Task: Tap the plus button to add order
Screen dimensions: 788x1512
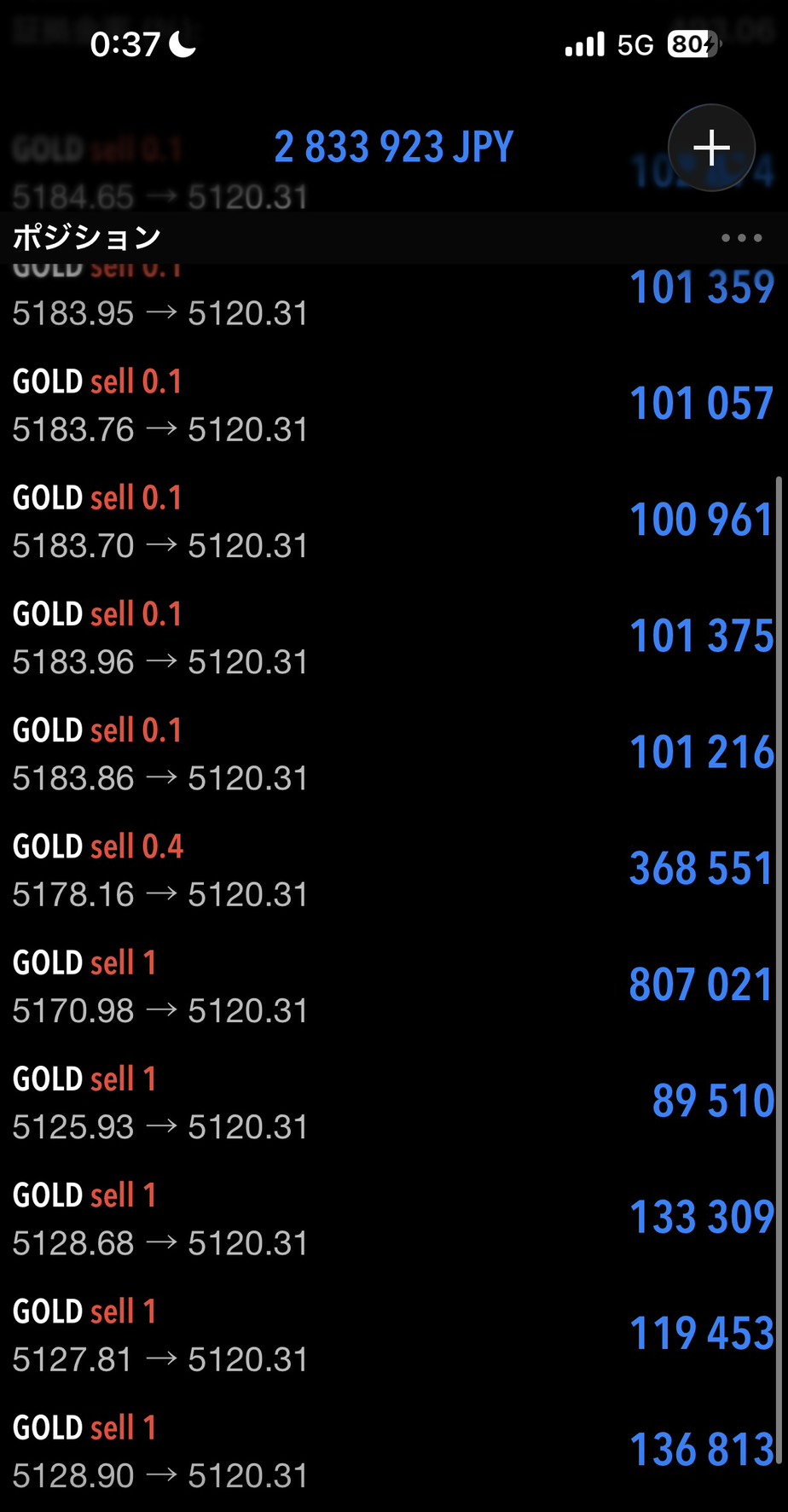Action: pos(711,148)
